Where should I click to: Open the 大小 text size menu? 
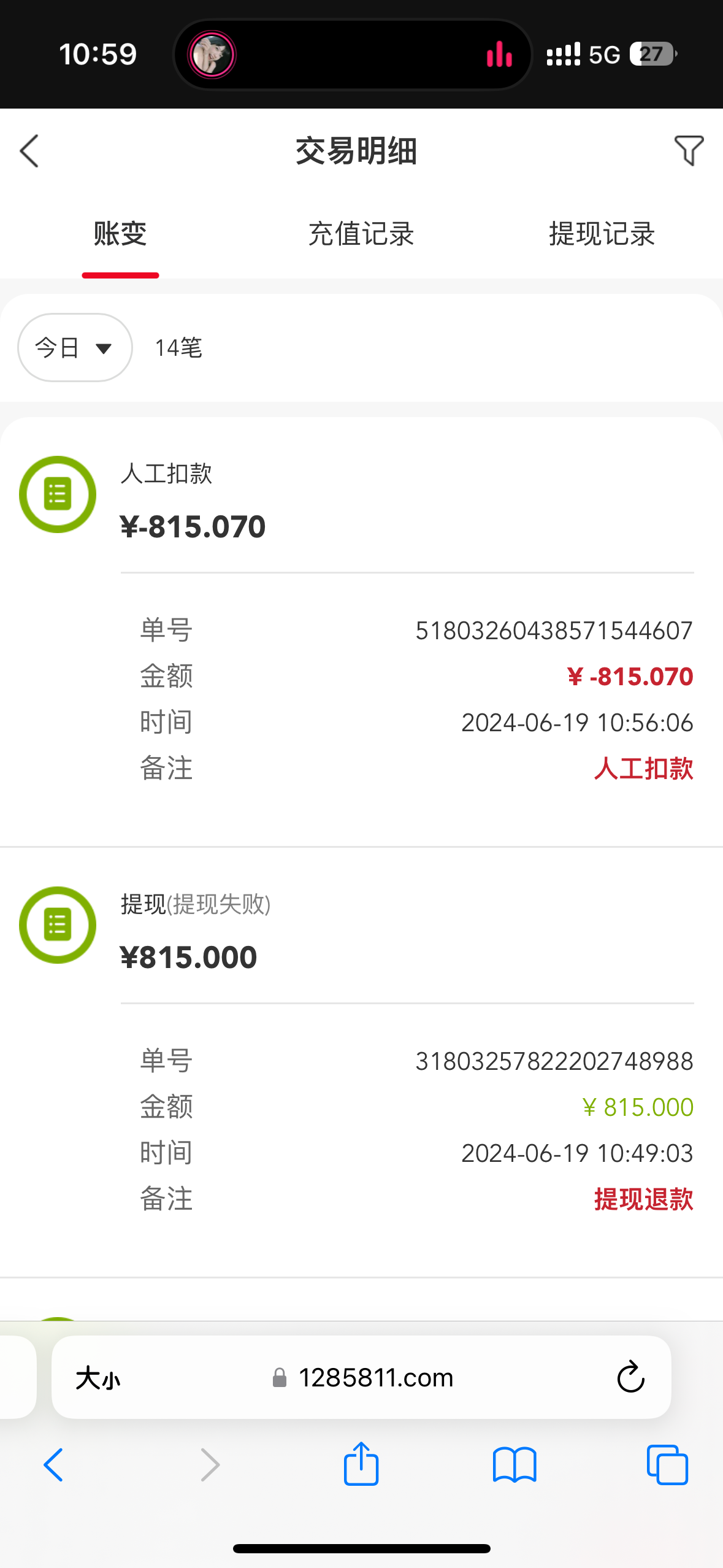pyautogui.click(x=98, y=1378)
